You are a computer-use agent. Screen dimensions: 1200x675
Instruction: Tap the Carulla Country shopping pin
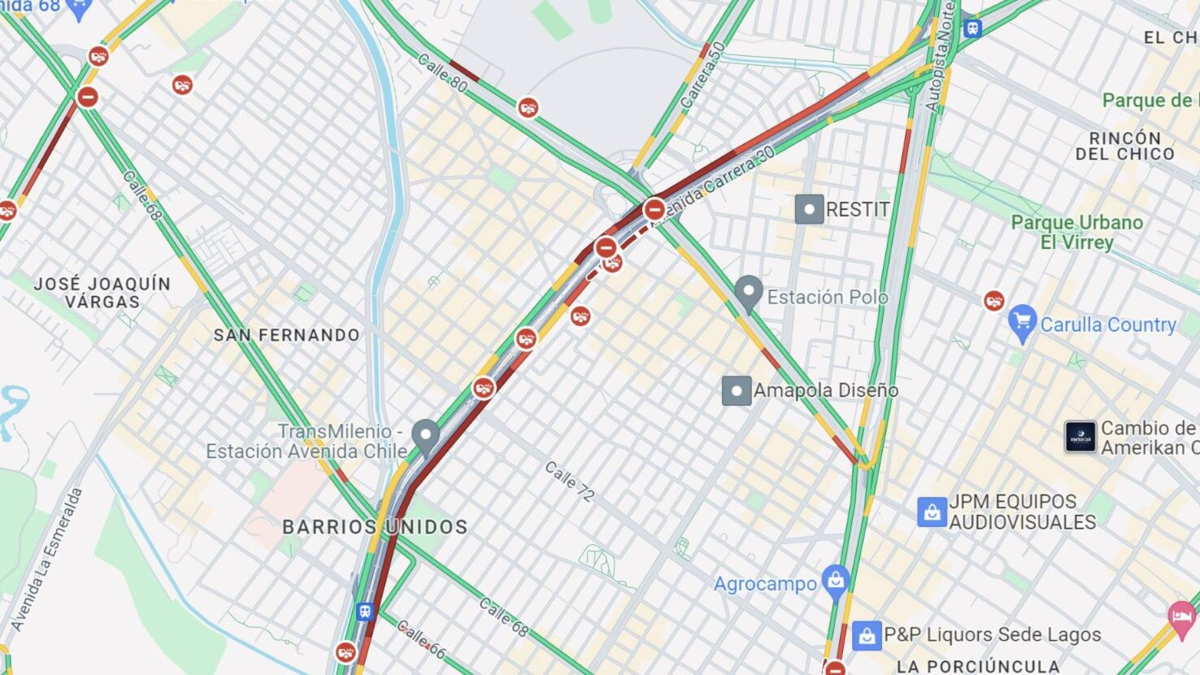pos(1022,322)
